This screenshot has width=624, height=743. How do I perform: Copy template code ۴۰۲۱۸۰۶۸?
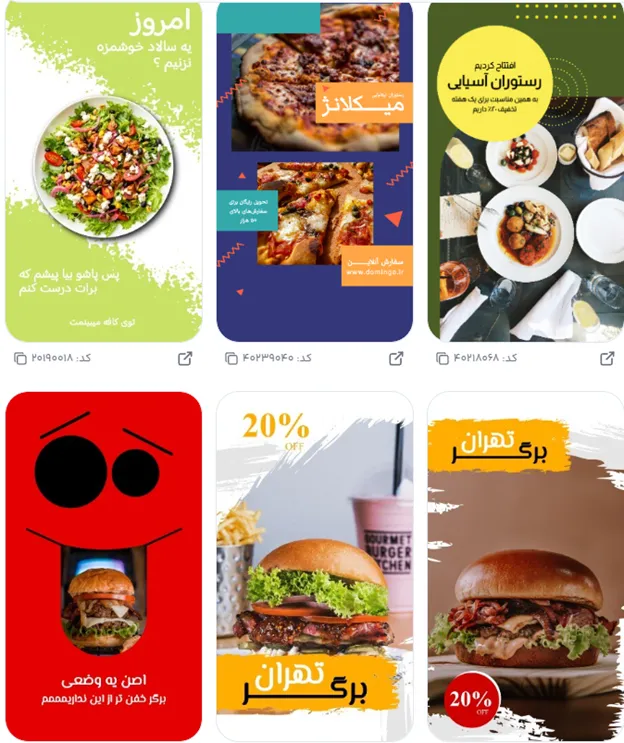(x=443, y=358)
